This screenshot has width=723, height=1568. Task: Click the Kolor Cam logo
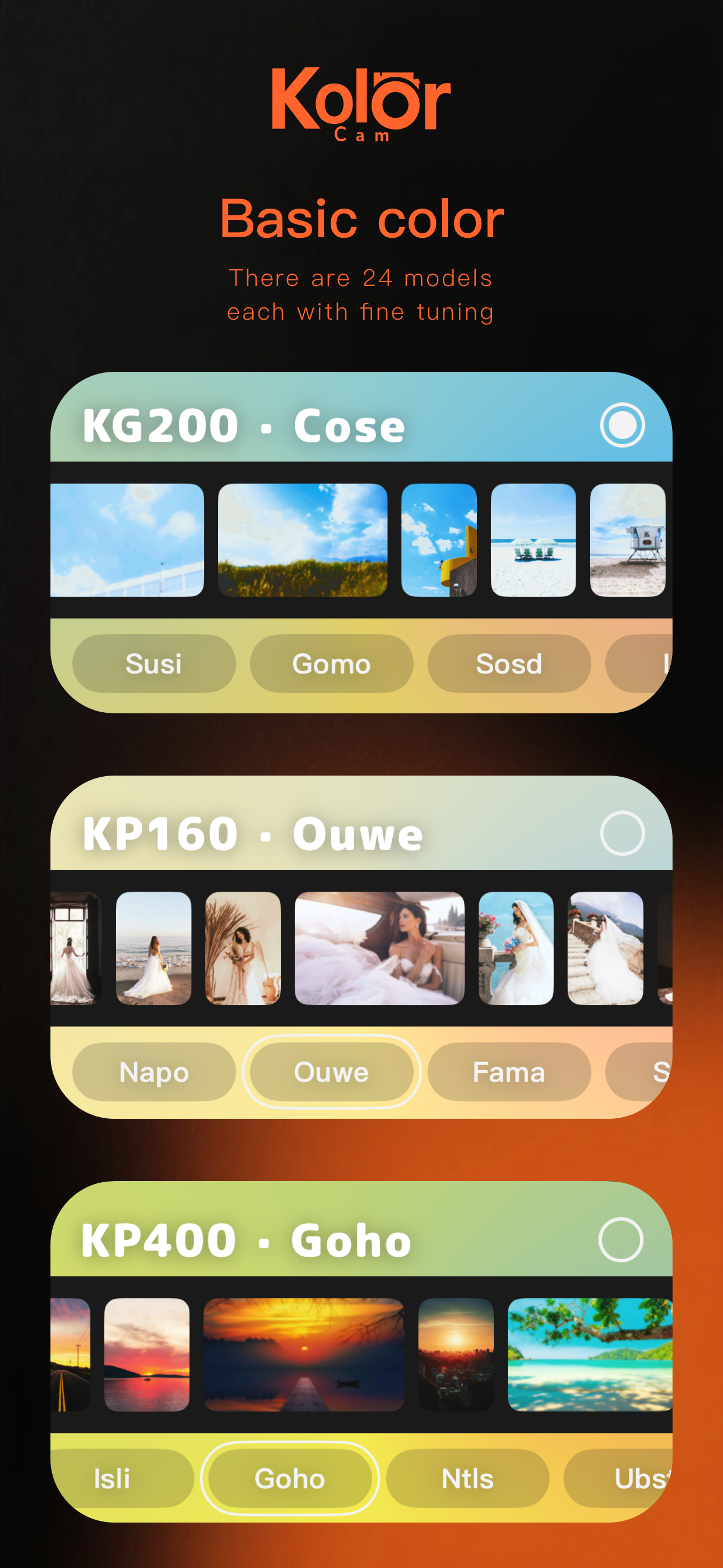tap(361, 104)
